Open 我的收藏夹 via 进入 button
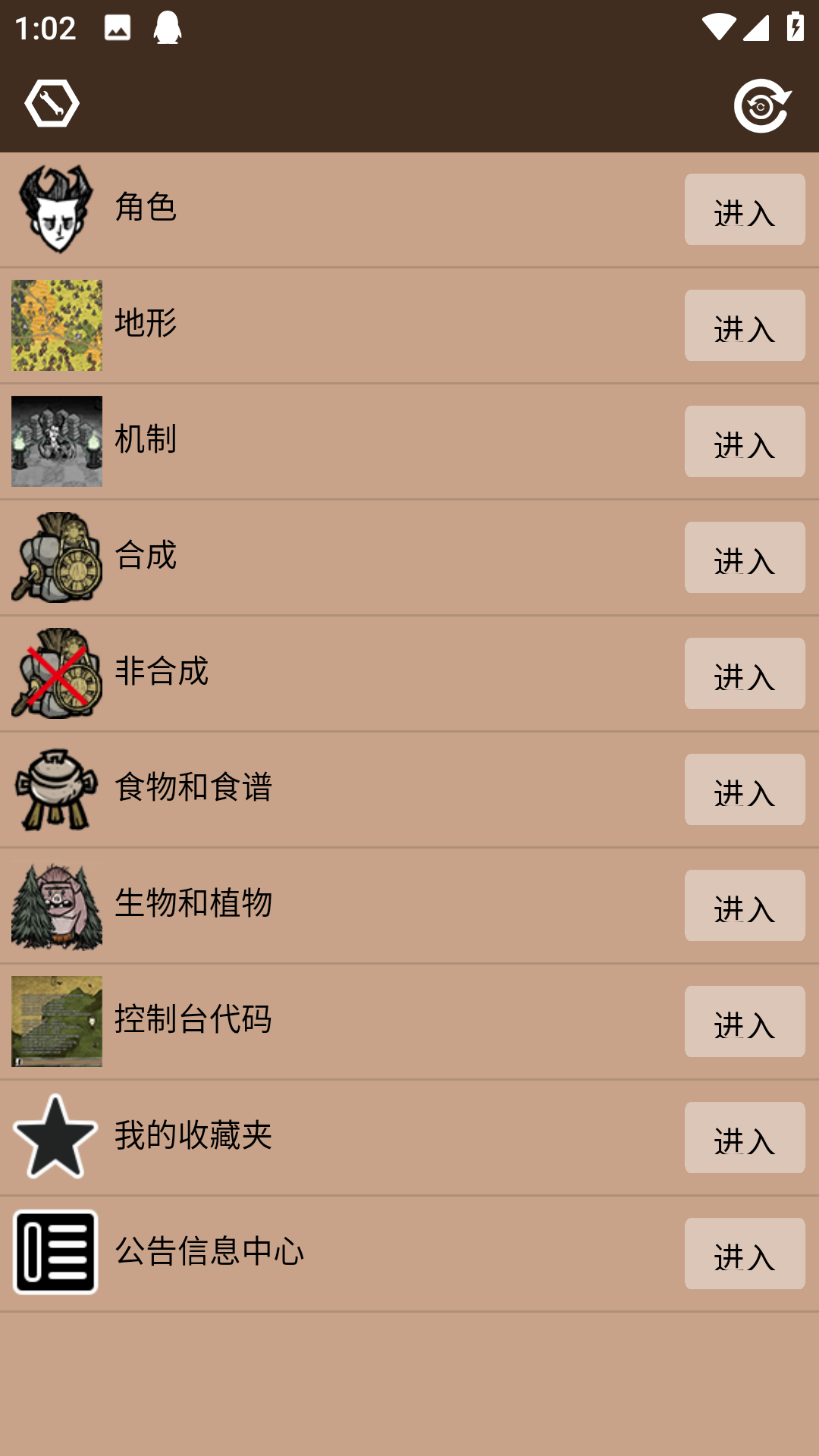 tap(744, 1137)
